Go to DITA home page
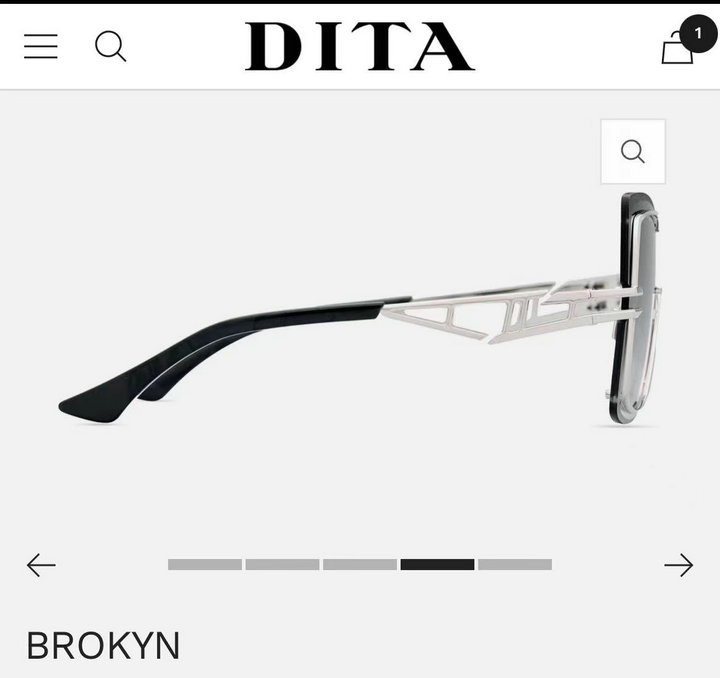 (x=360, y=46)
